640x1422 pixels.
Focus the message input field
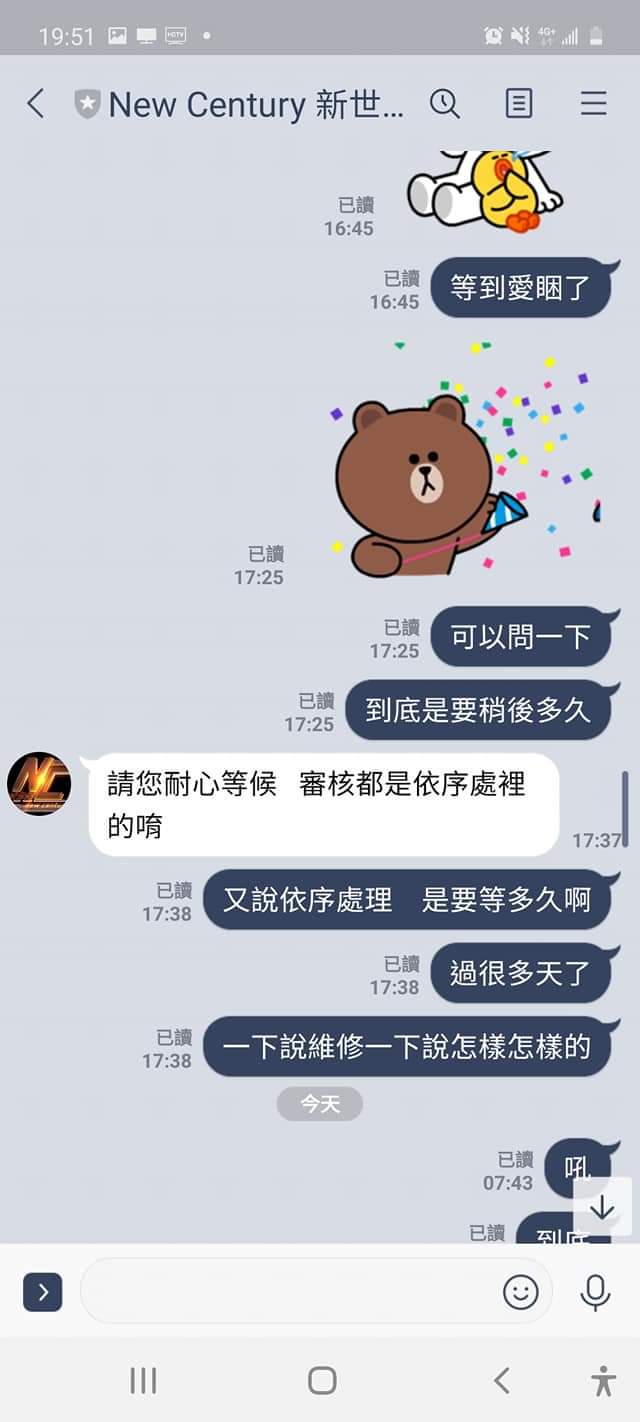coord(290,1292)
